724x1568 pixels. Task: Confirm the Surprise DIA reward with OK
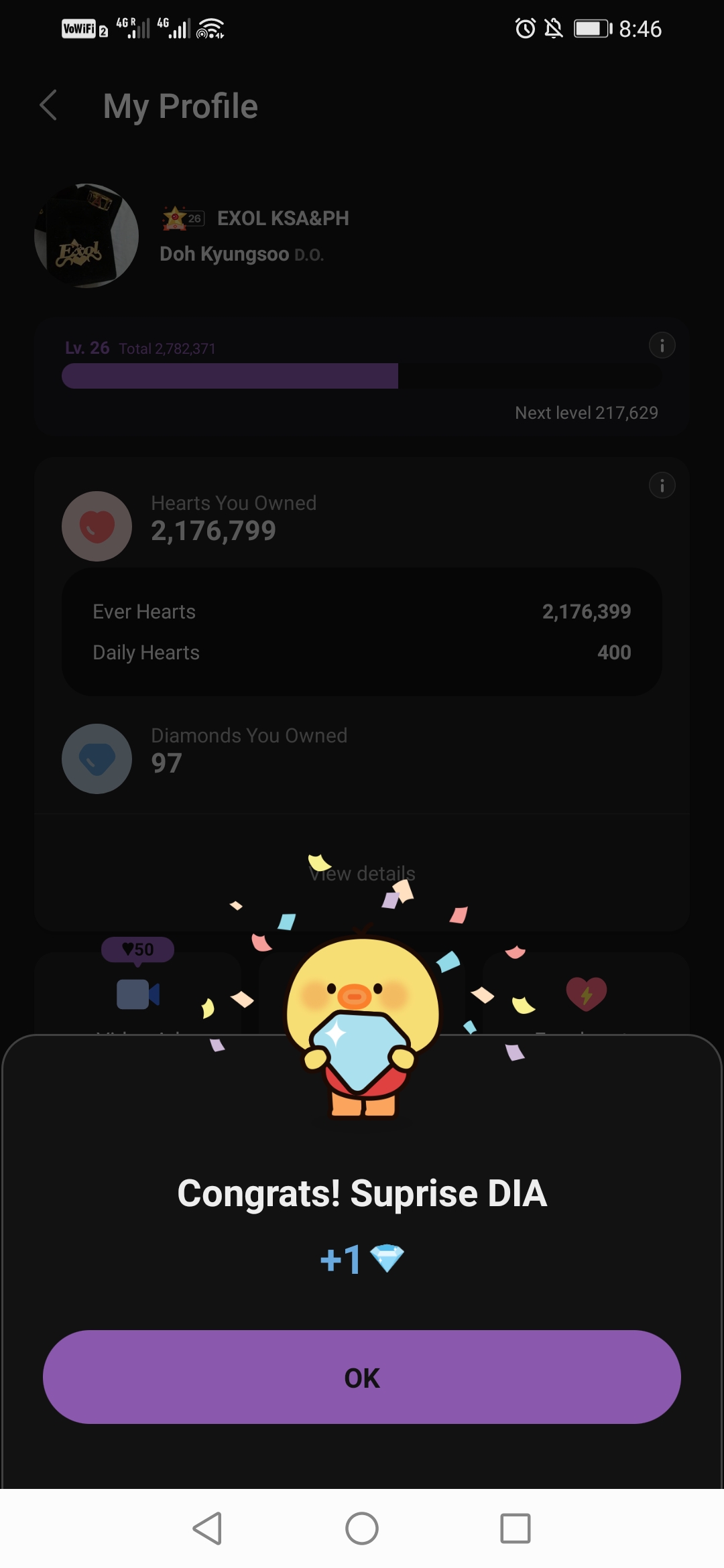tap(362, 1377)
